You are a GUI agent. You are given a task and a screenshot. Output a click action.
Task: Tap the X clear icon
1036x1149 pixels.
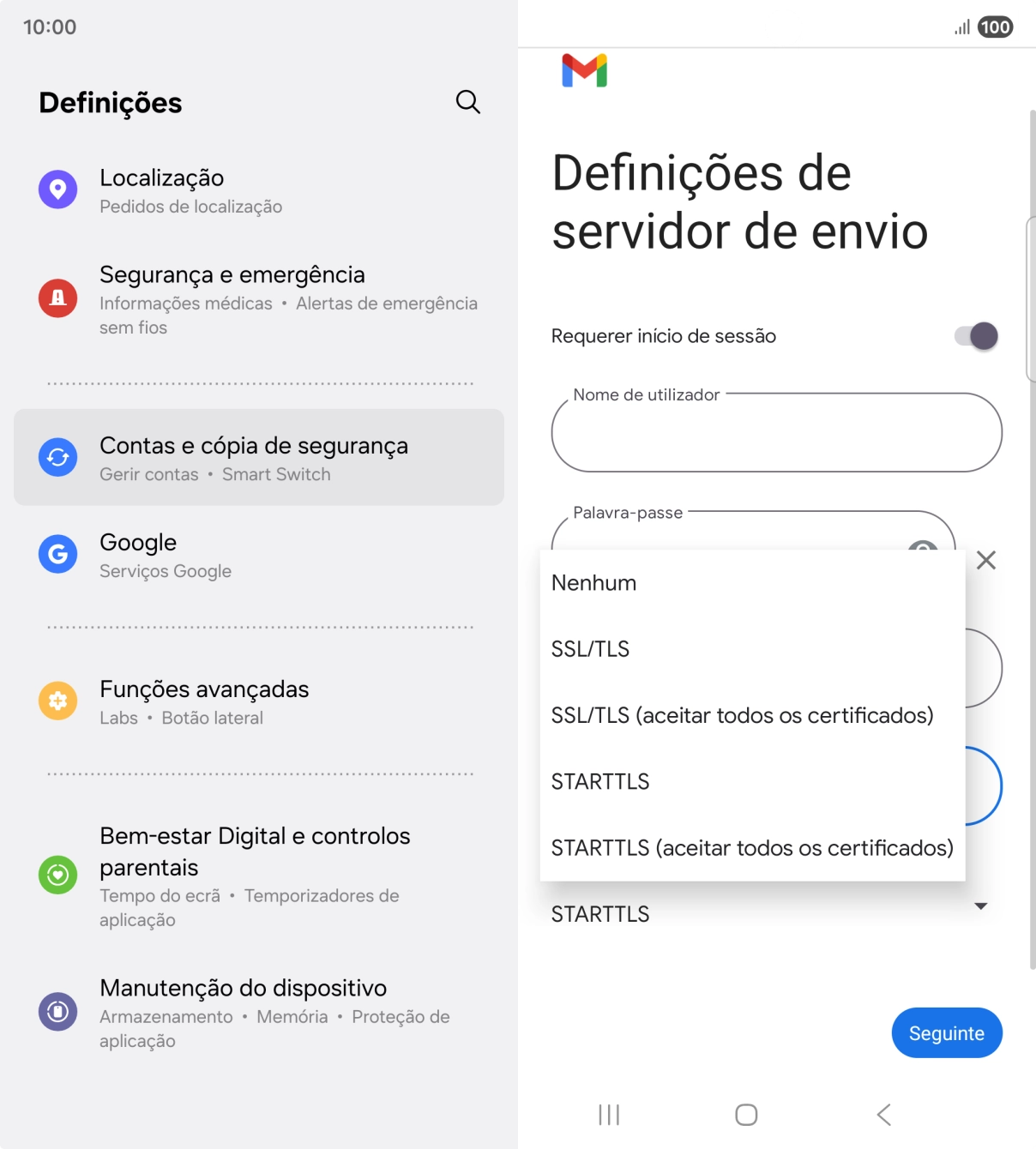(x=986, y=561)
